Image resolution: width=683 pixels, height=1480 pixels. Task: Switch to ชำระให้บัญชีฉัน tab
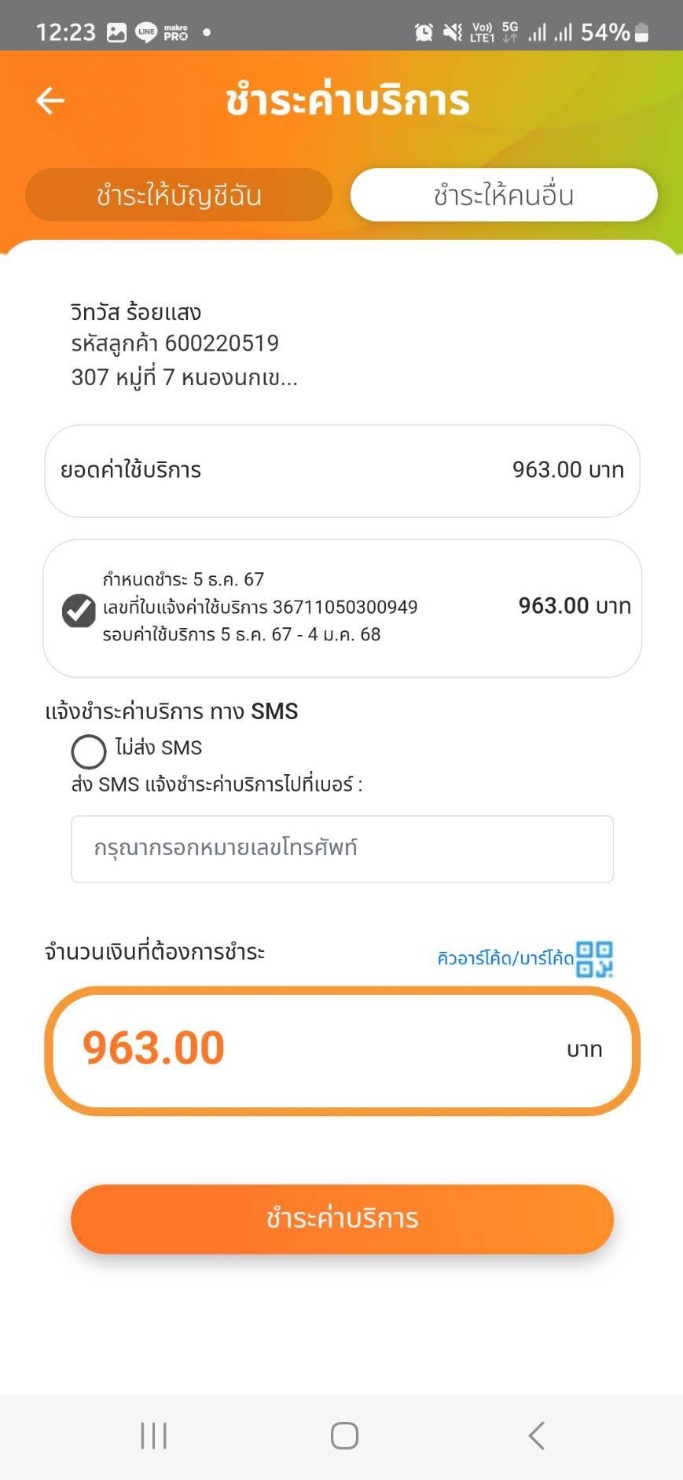click(x=179, y=195)
